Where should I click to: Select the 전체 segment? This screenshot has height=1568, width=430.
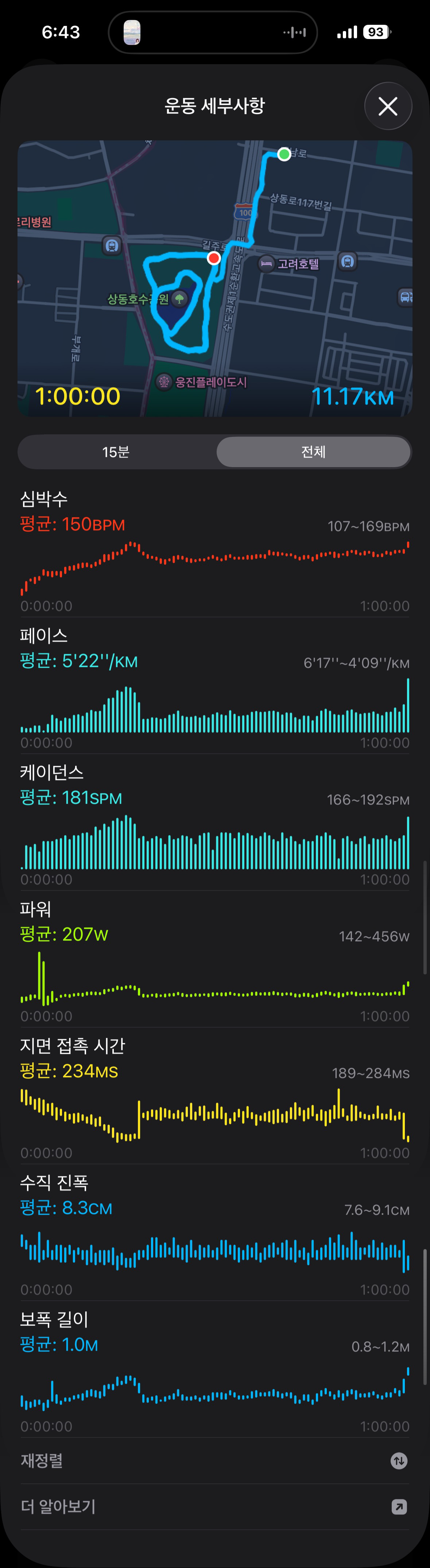click(313, 452)
